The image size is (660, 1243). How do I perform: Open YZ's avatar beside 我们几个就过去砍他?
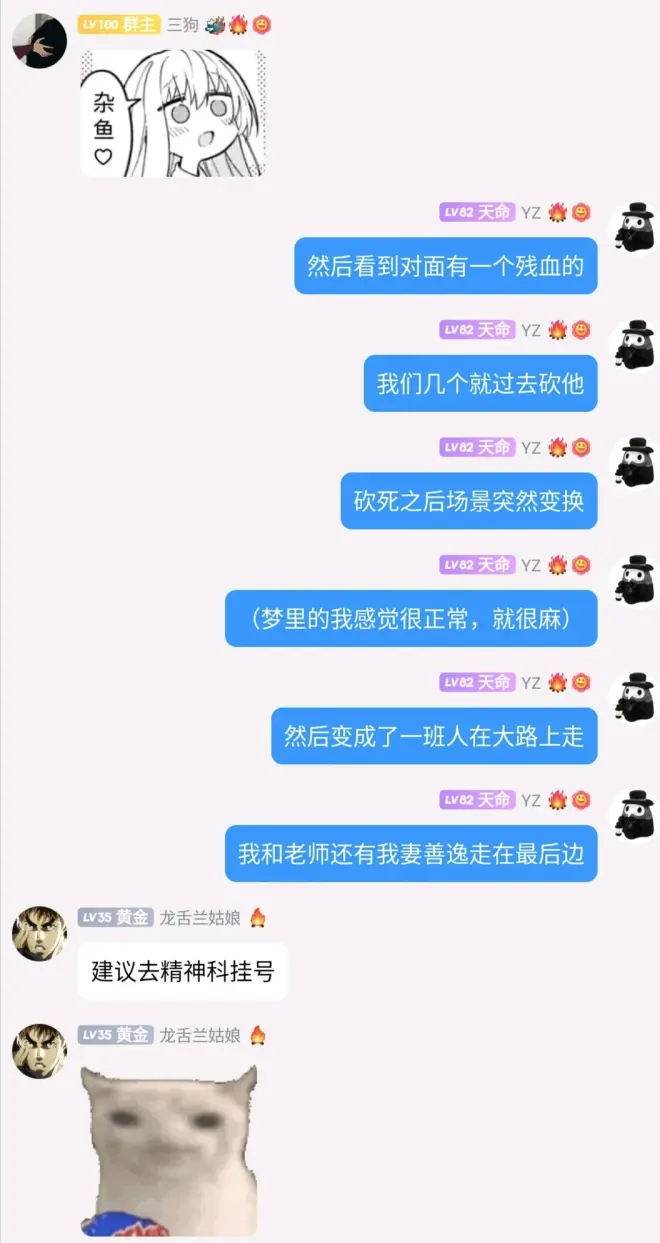point(633,345)
